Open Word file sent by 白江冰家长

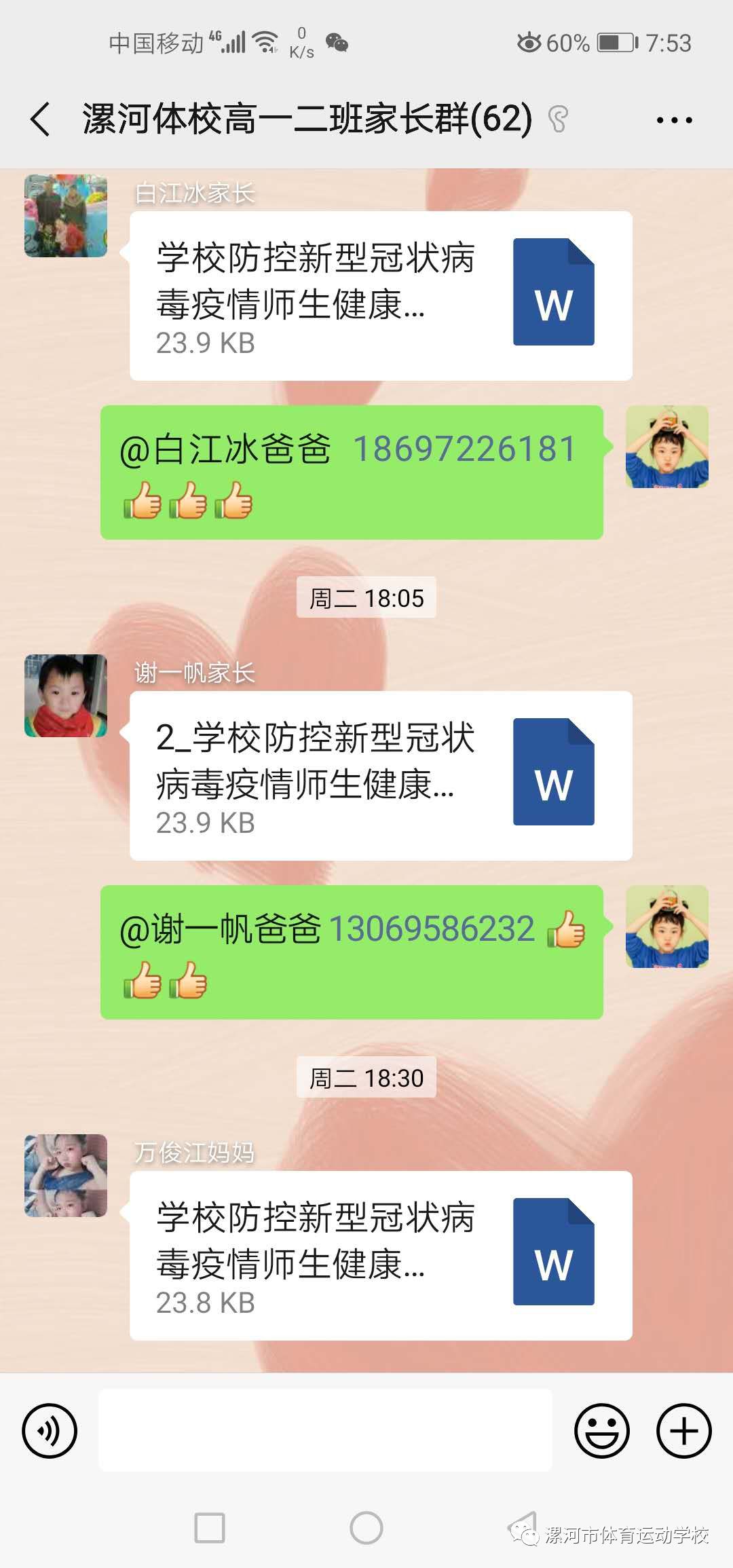[380, 295]
